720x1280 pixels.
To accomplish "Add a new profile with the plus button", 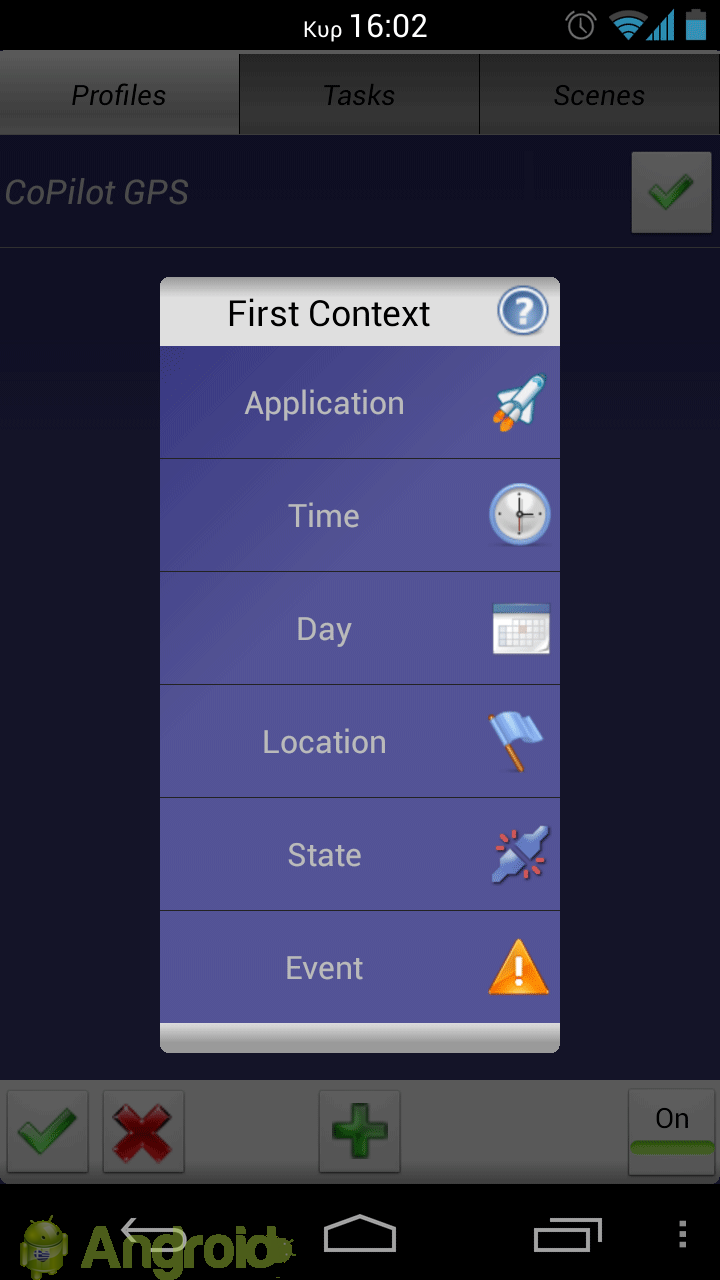I will pyautogui.click(x=359, y=1131).
